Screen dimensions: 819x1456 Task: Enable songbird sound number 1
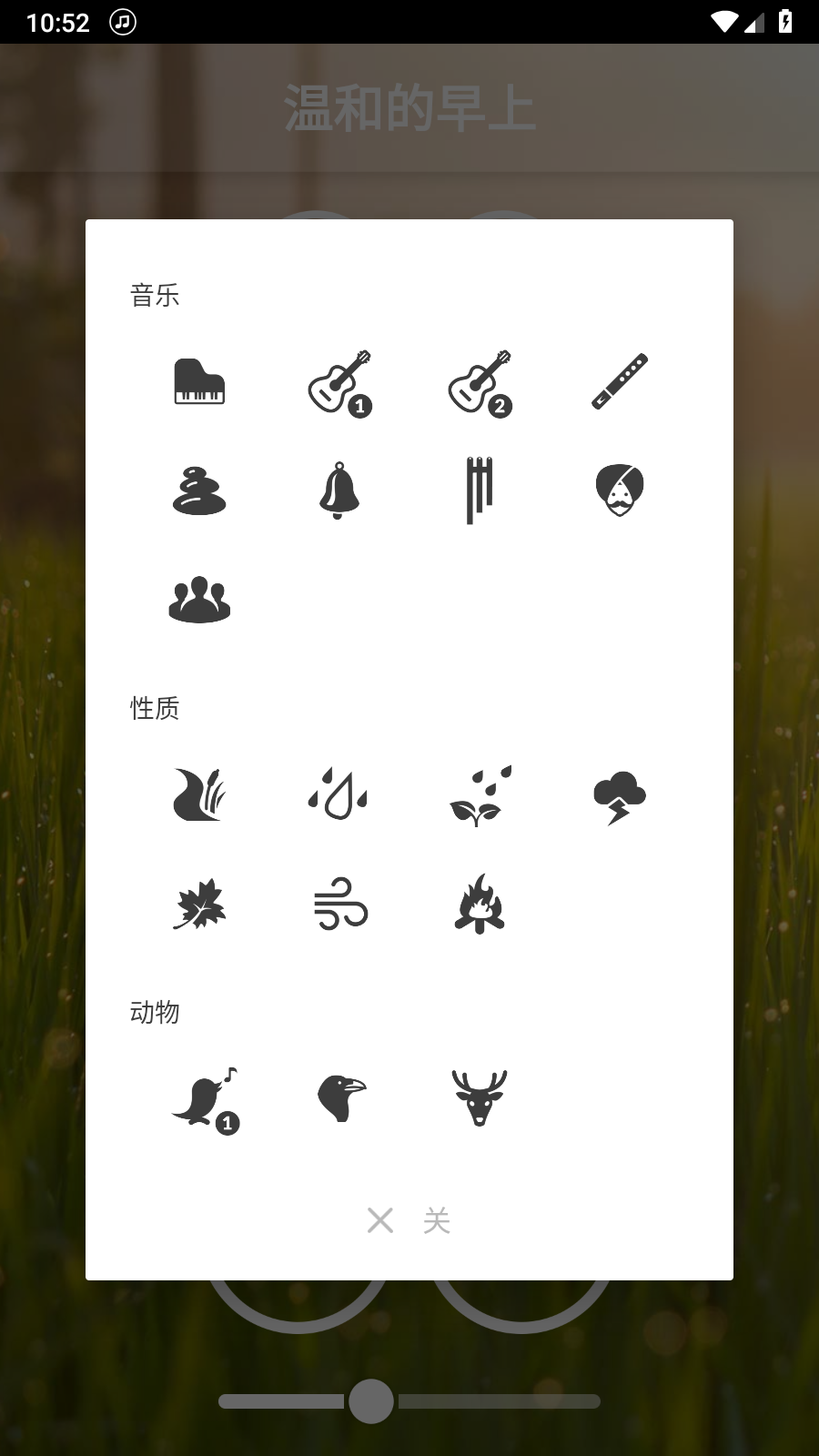tap(199, 1098)
